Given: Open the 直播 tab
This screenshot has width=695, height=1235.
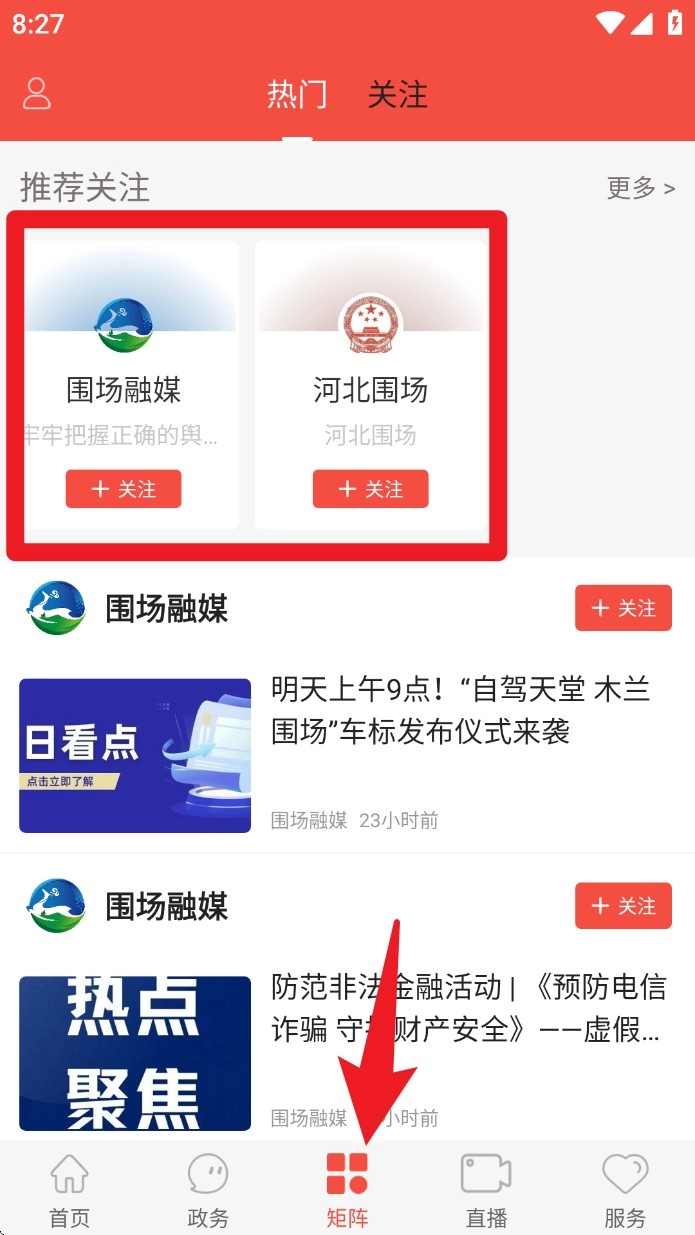Looking at the screenshot, I should 486,1190.
